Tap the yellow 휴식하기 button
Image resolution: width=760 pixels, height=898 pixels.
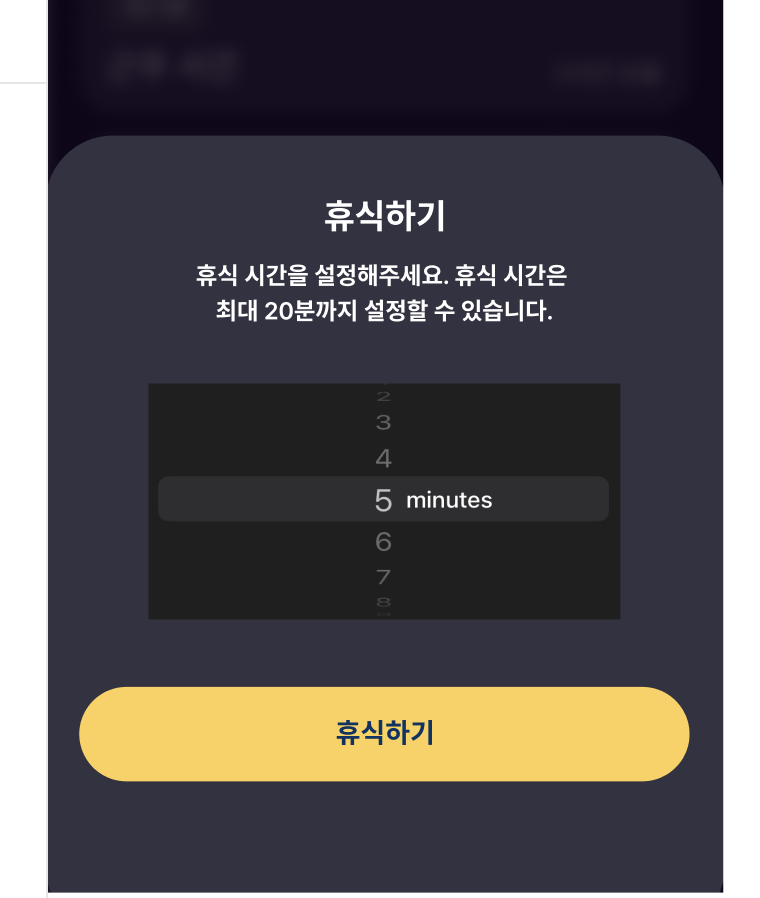[384, 733]
